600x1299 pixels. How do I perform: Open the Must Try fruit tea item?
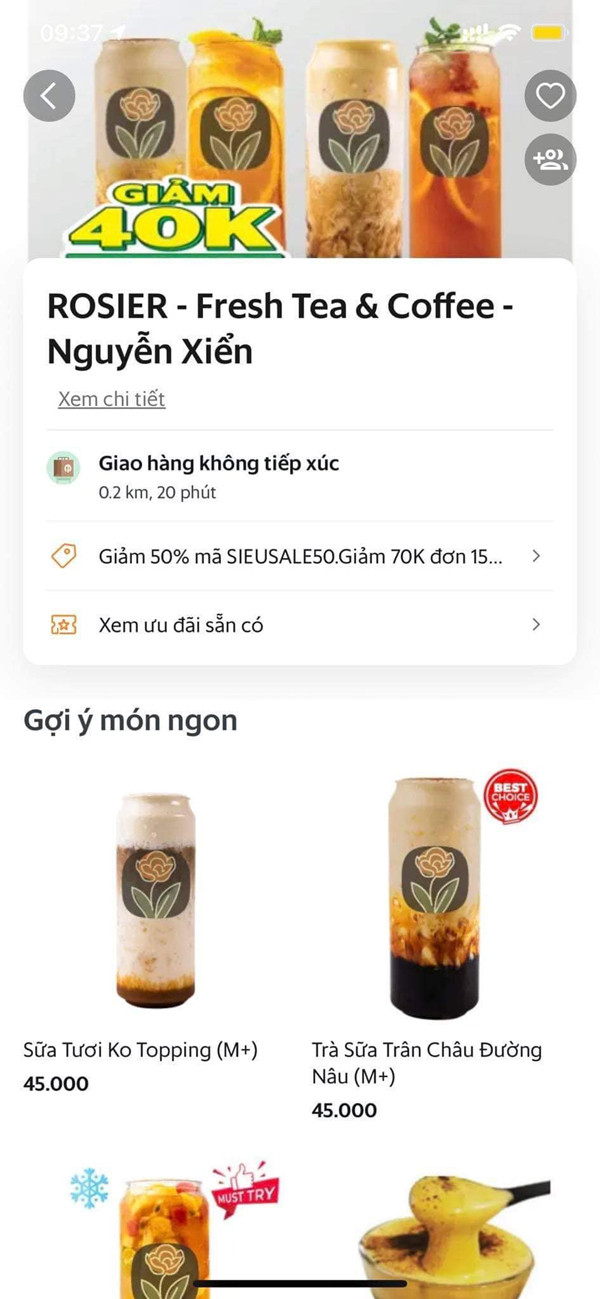pyautogui.click(x=165, y=1235)
